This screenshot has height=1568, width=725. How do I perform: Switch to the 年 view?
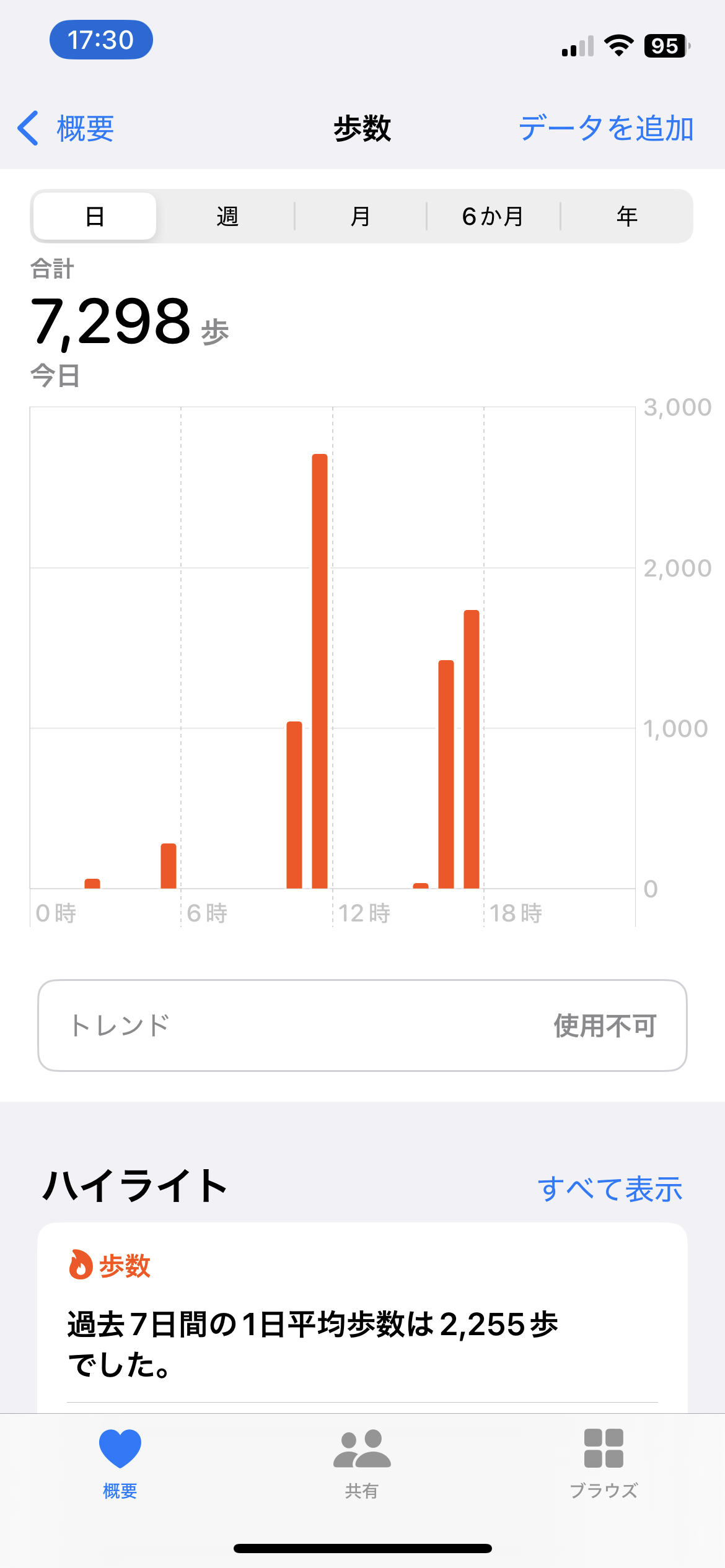click(626, 216)
